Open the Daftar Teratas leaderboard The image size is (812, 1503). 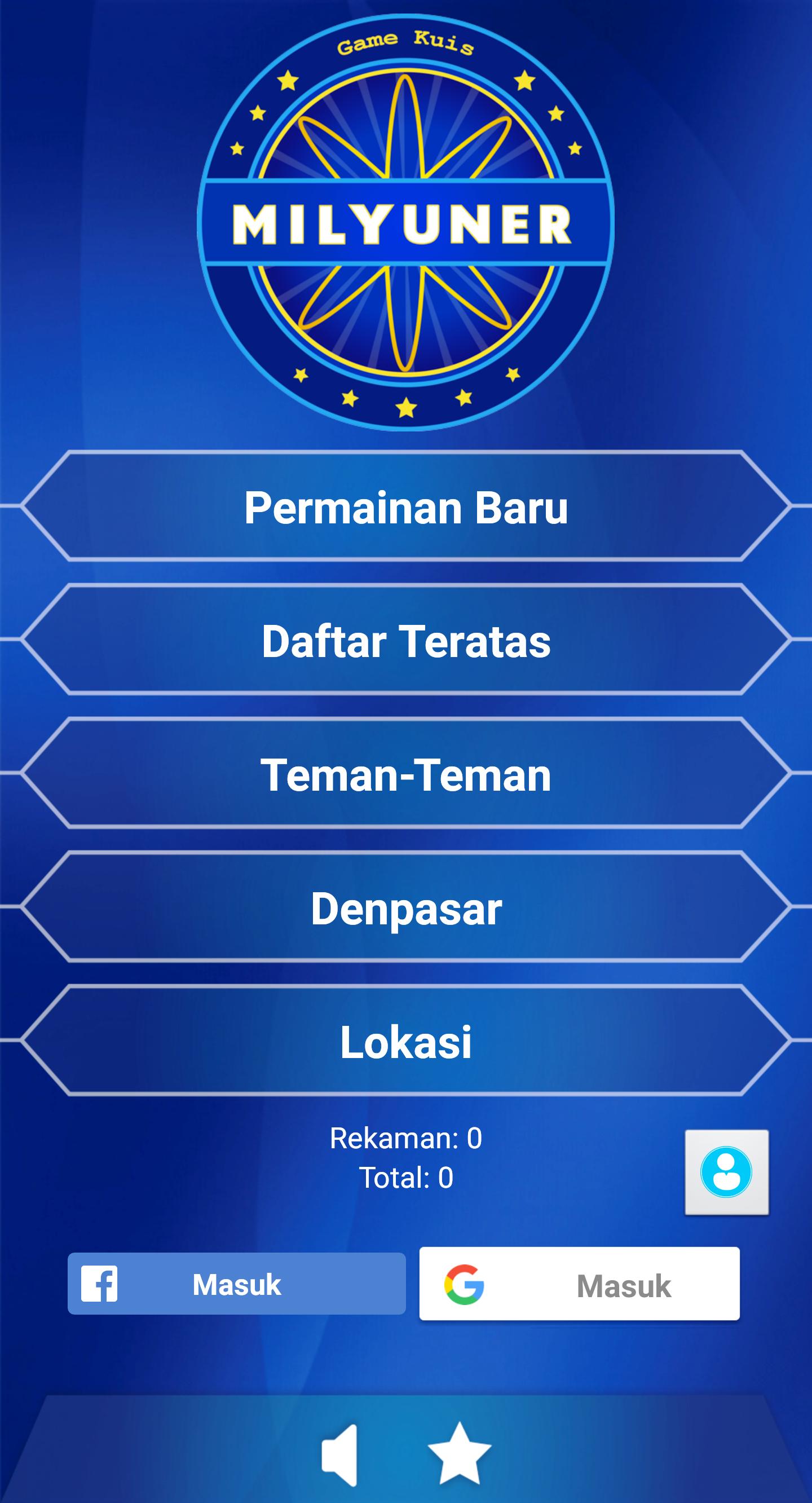tap(406, 640)
